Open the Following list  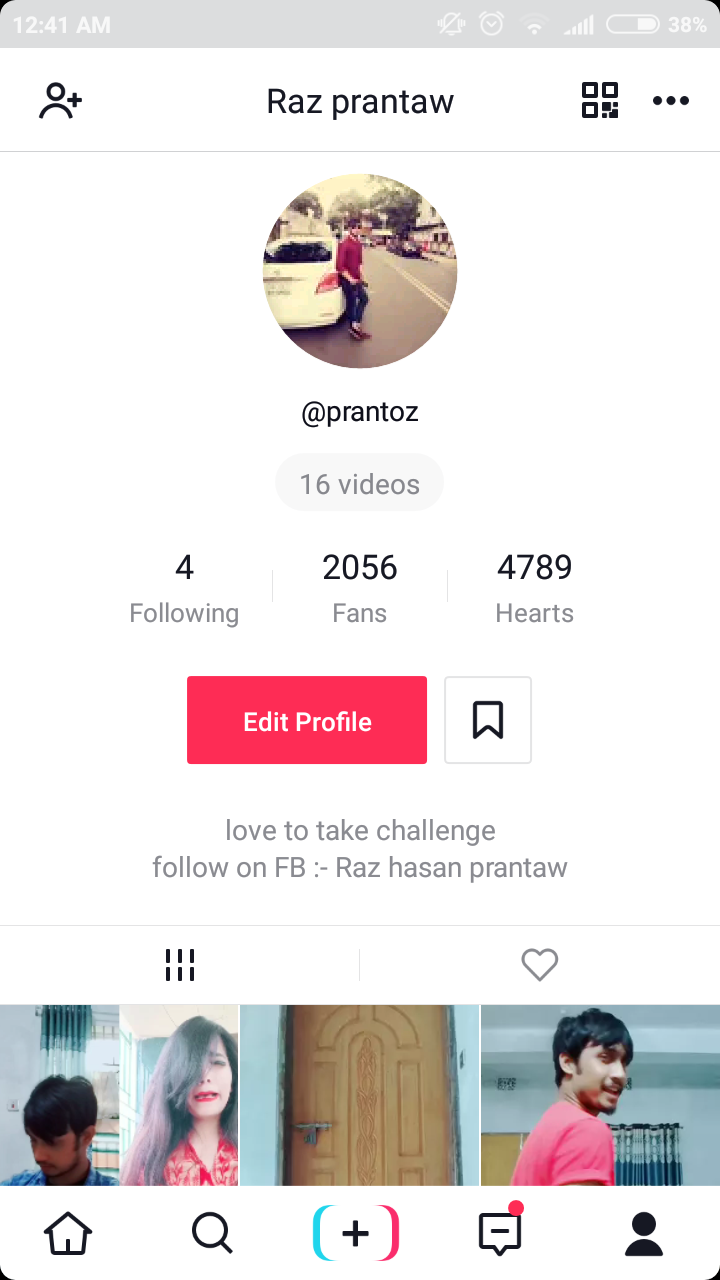(x=184, y=588)
